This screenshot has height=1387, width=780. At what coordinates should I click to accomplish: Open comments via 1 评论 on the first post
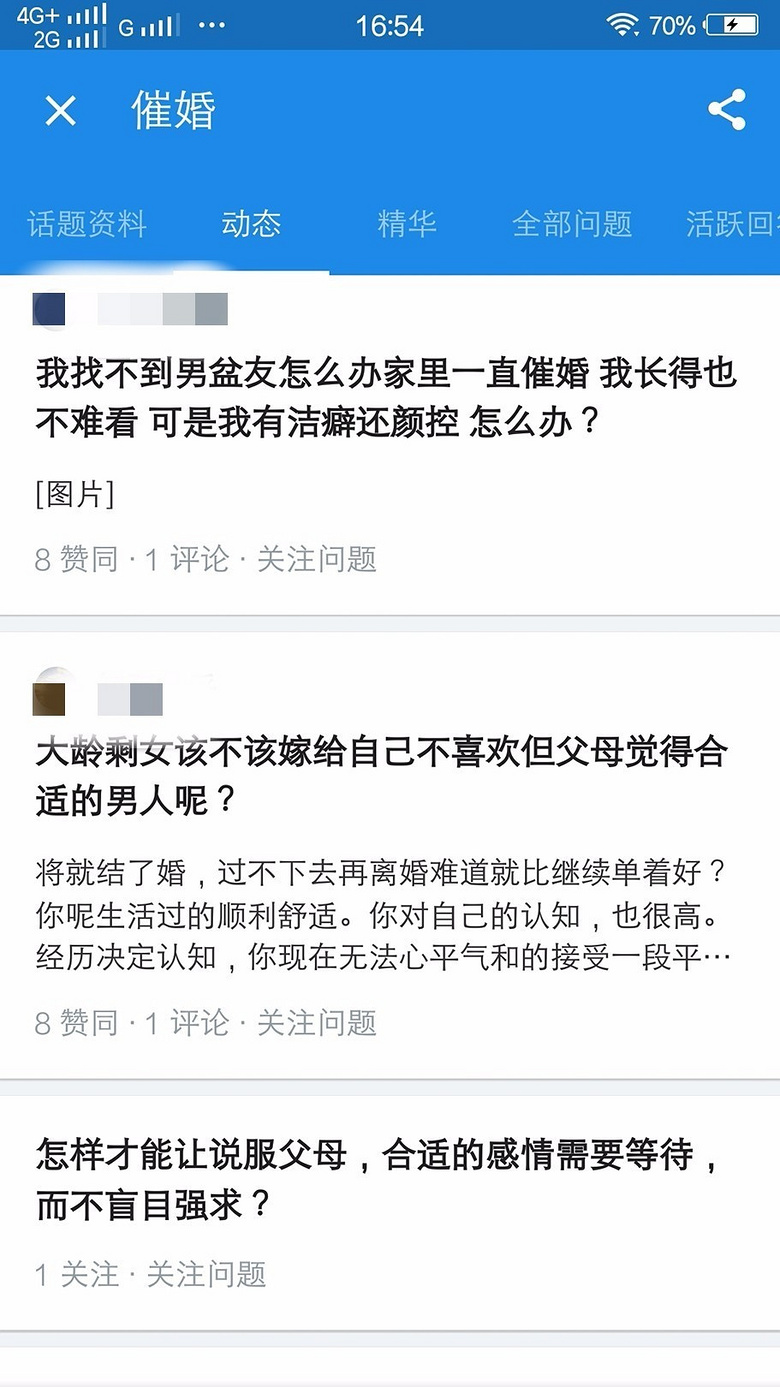click(x=196, y=559)
